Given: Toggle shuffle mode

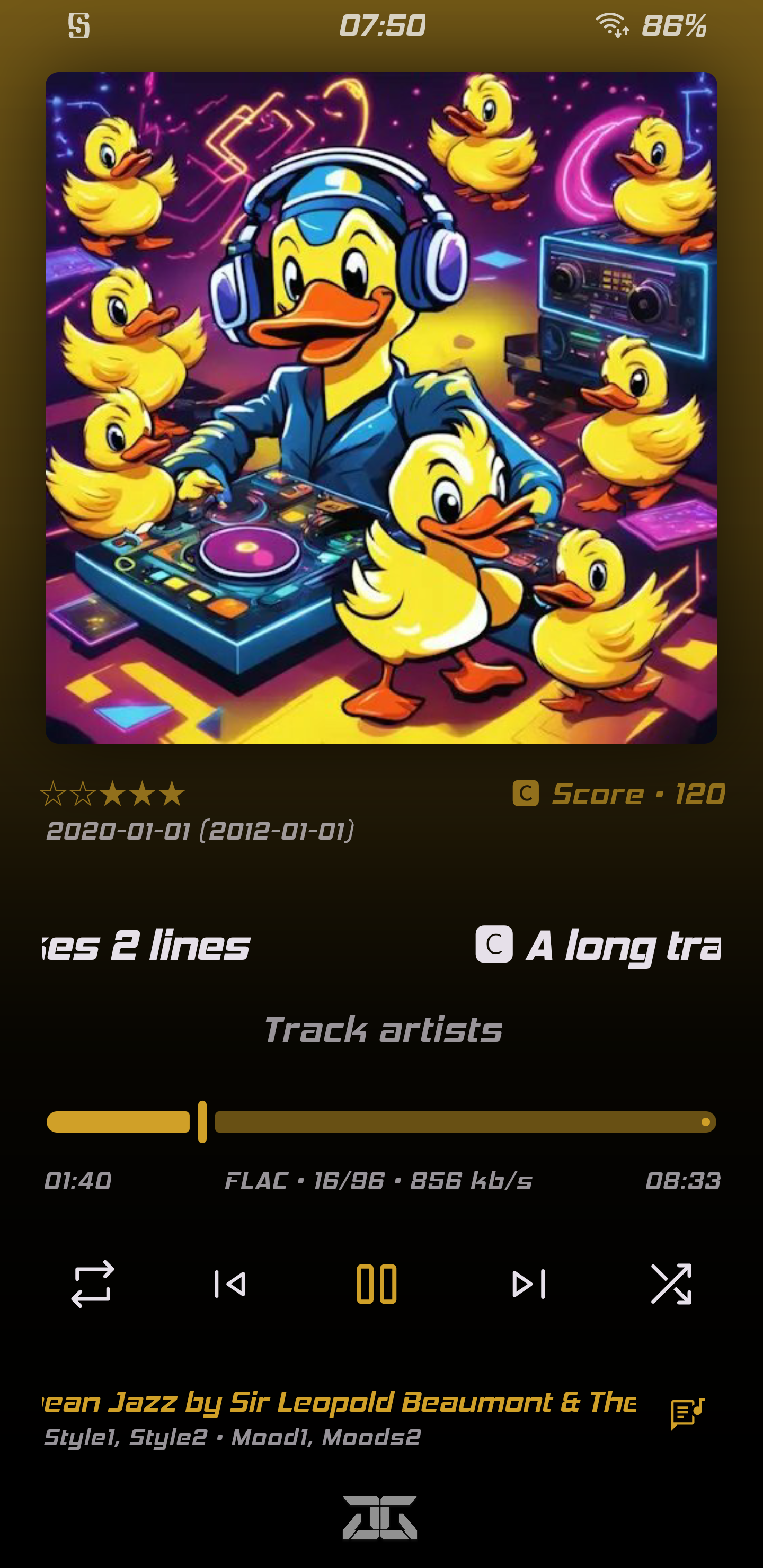Looking at the screenshot, I should (671, 1284).
